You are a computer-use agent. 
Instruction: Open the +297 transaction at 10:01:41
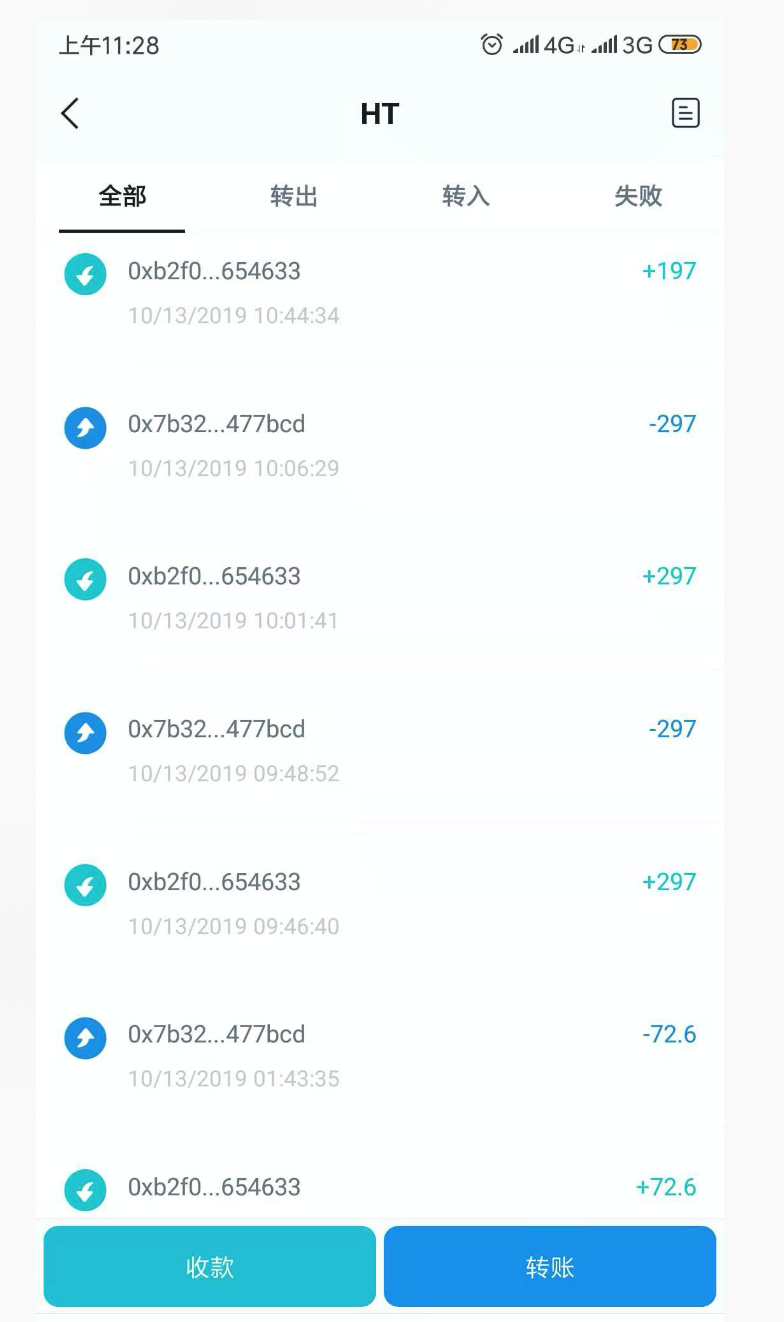pyautogui.click(x=380, y=597)
